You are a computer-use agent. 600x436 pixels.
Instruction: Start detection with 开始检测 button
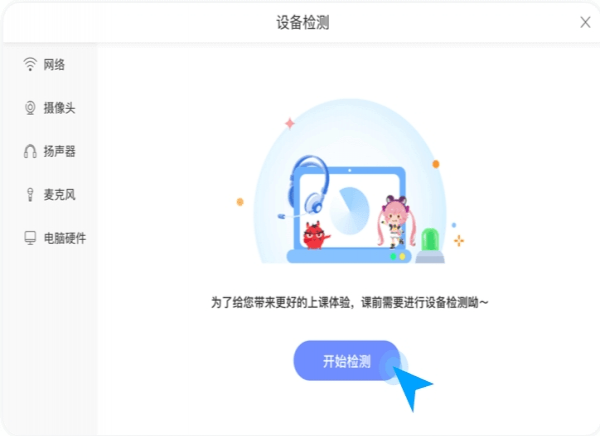point(346,361)
